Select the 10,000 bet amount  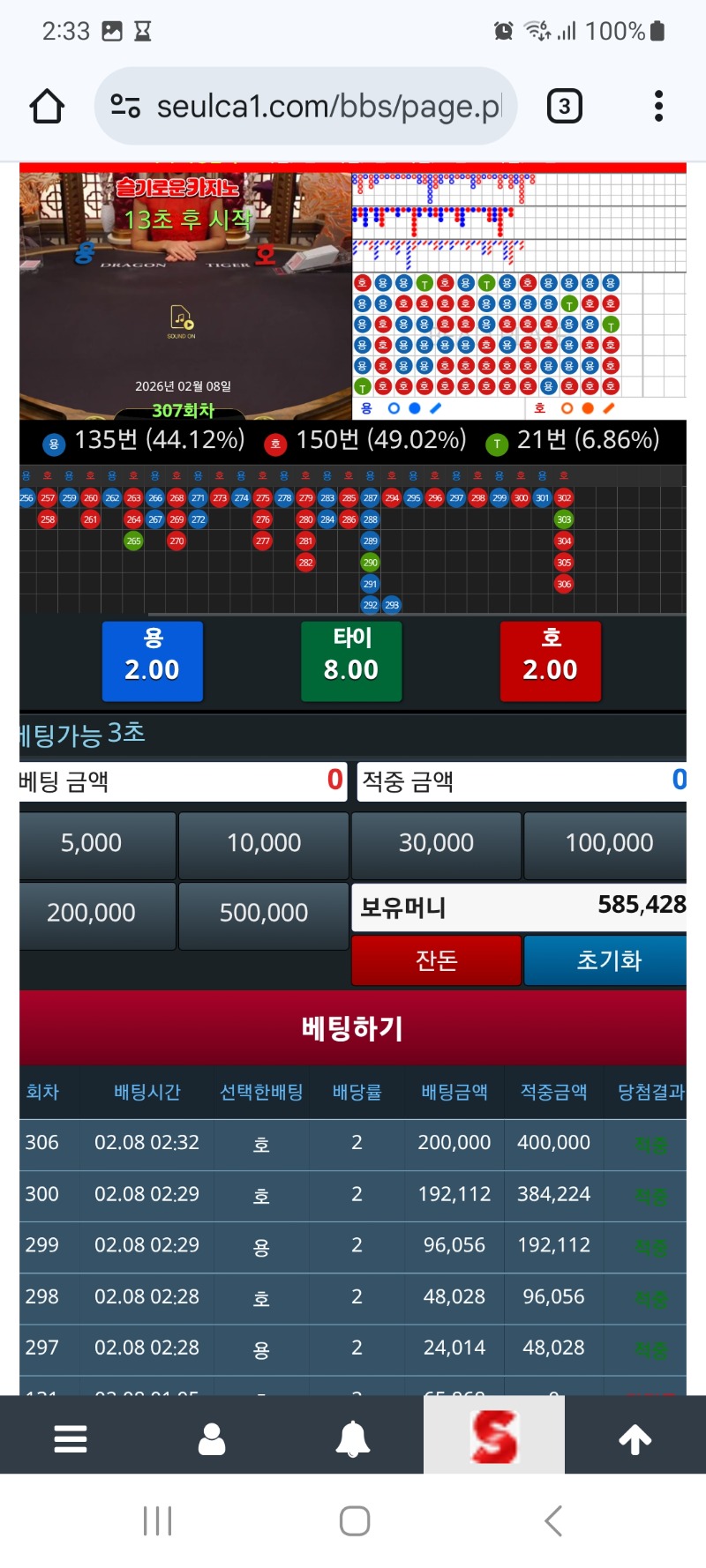click(x=264, y=843)
